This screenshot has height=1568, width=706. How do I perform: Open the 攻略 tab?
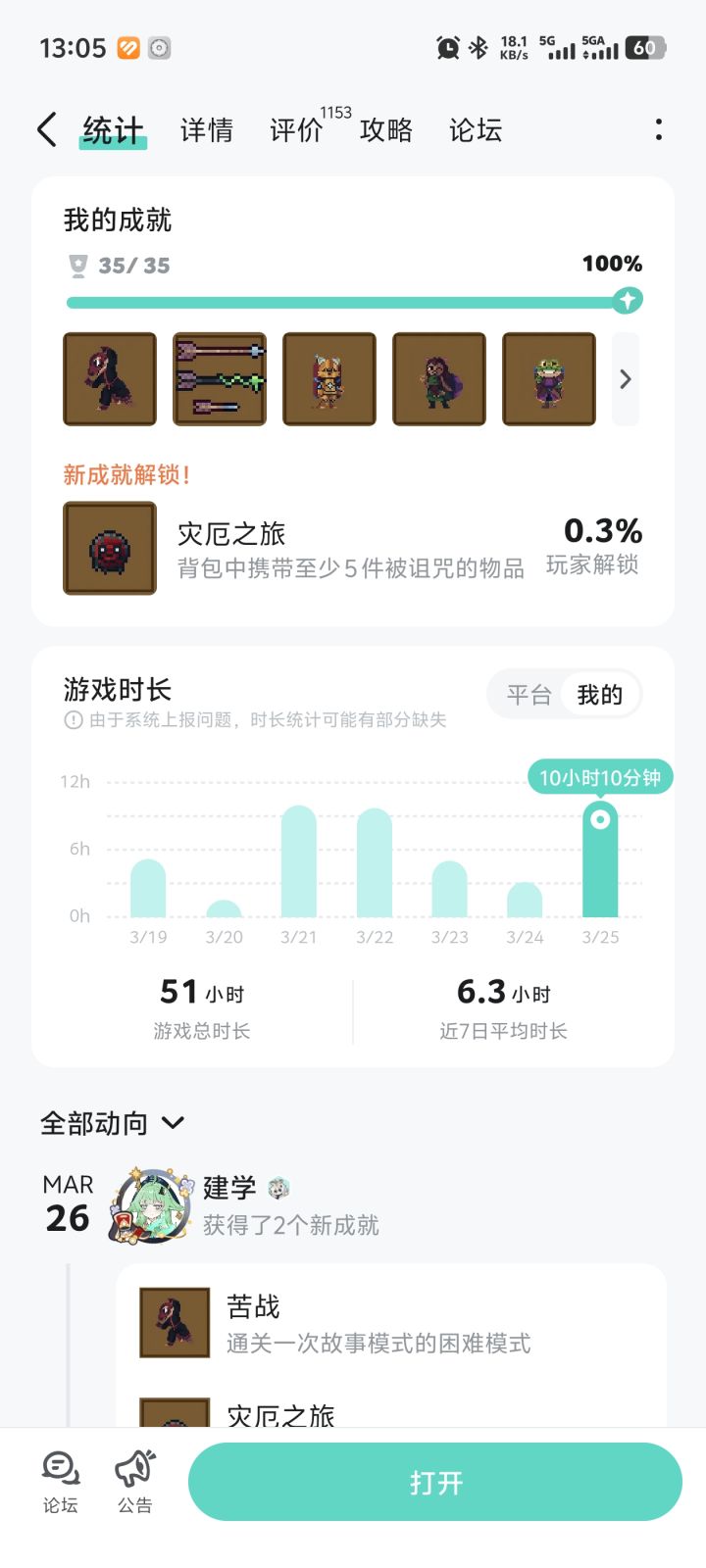[x=386, y=129]
